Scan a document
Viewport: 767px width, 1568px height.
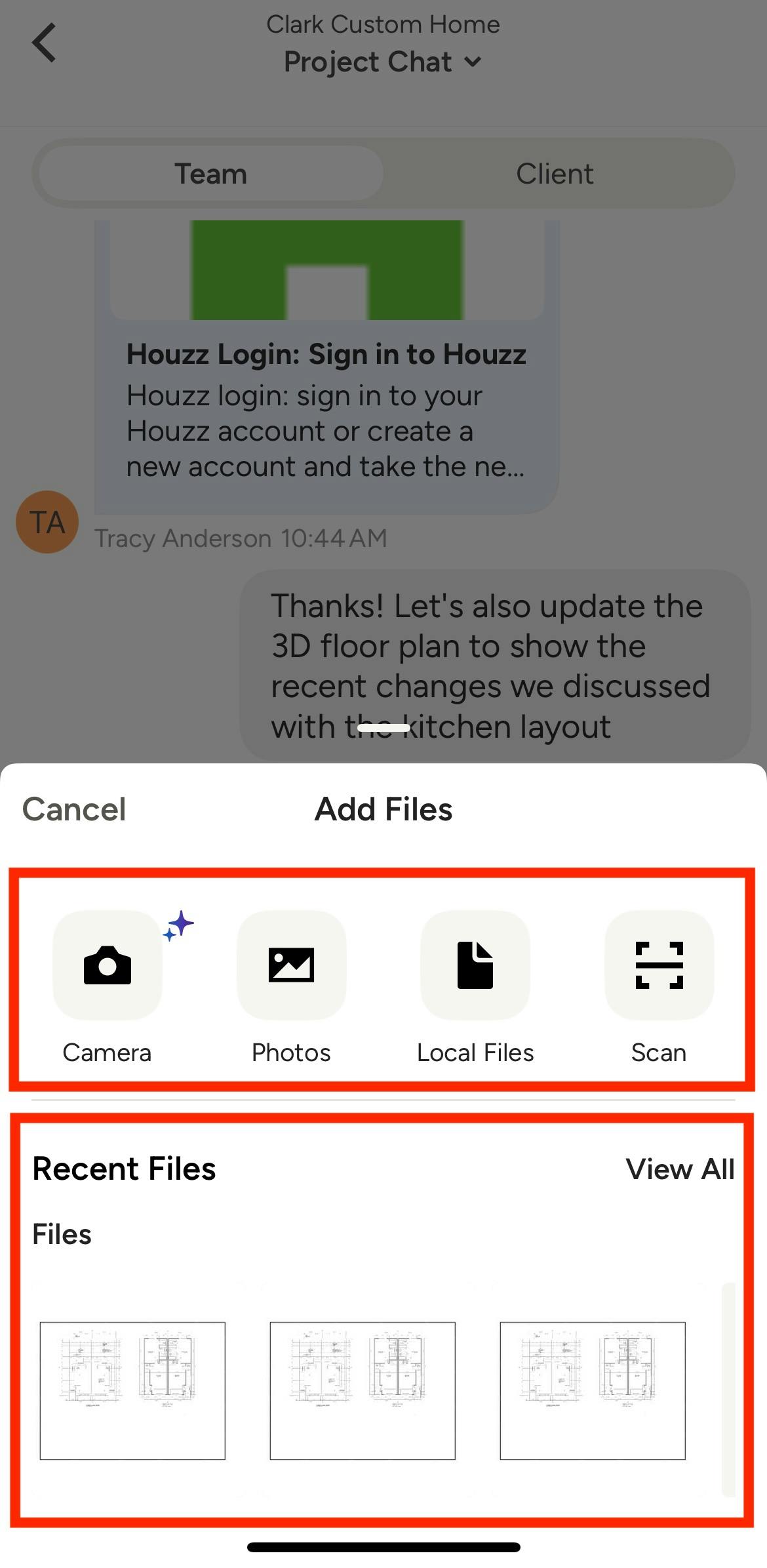coord(659,965)
